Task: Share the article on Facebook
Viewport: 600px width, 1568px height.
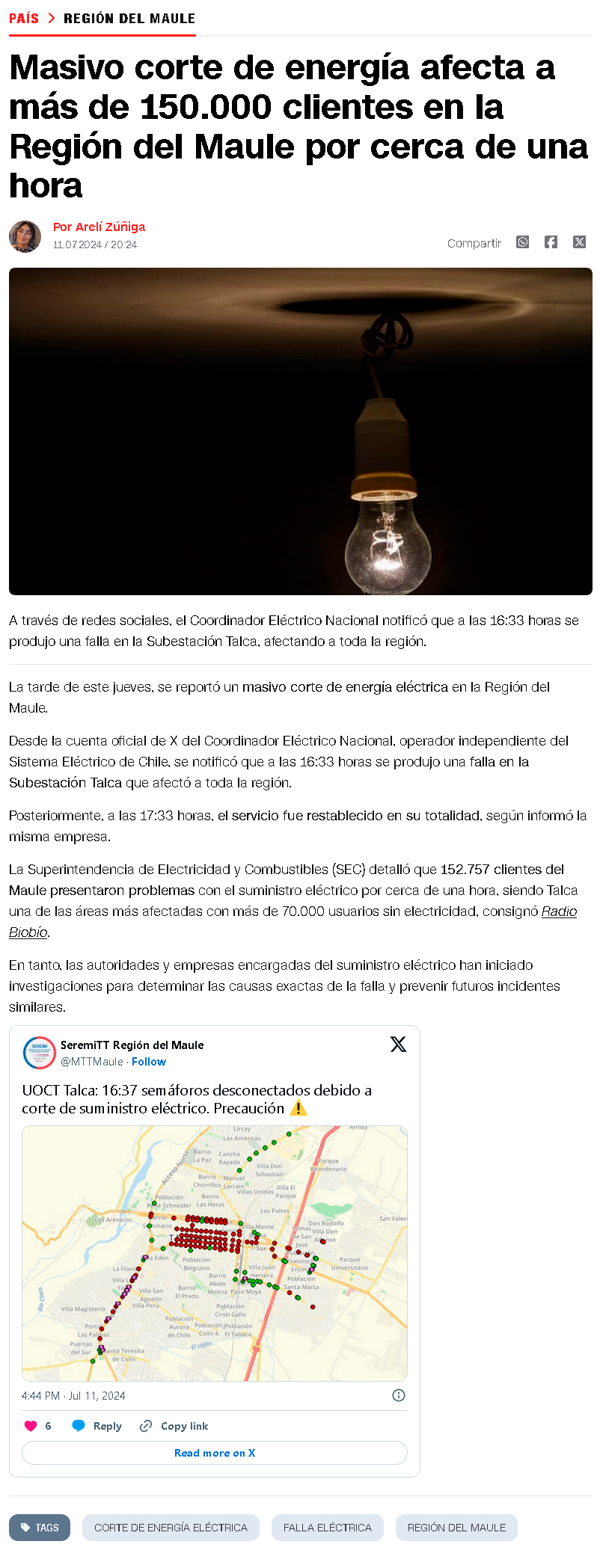Action: [551, 242]
